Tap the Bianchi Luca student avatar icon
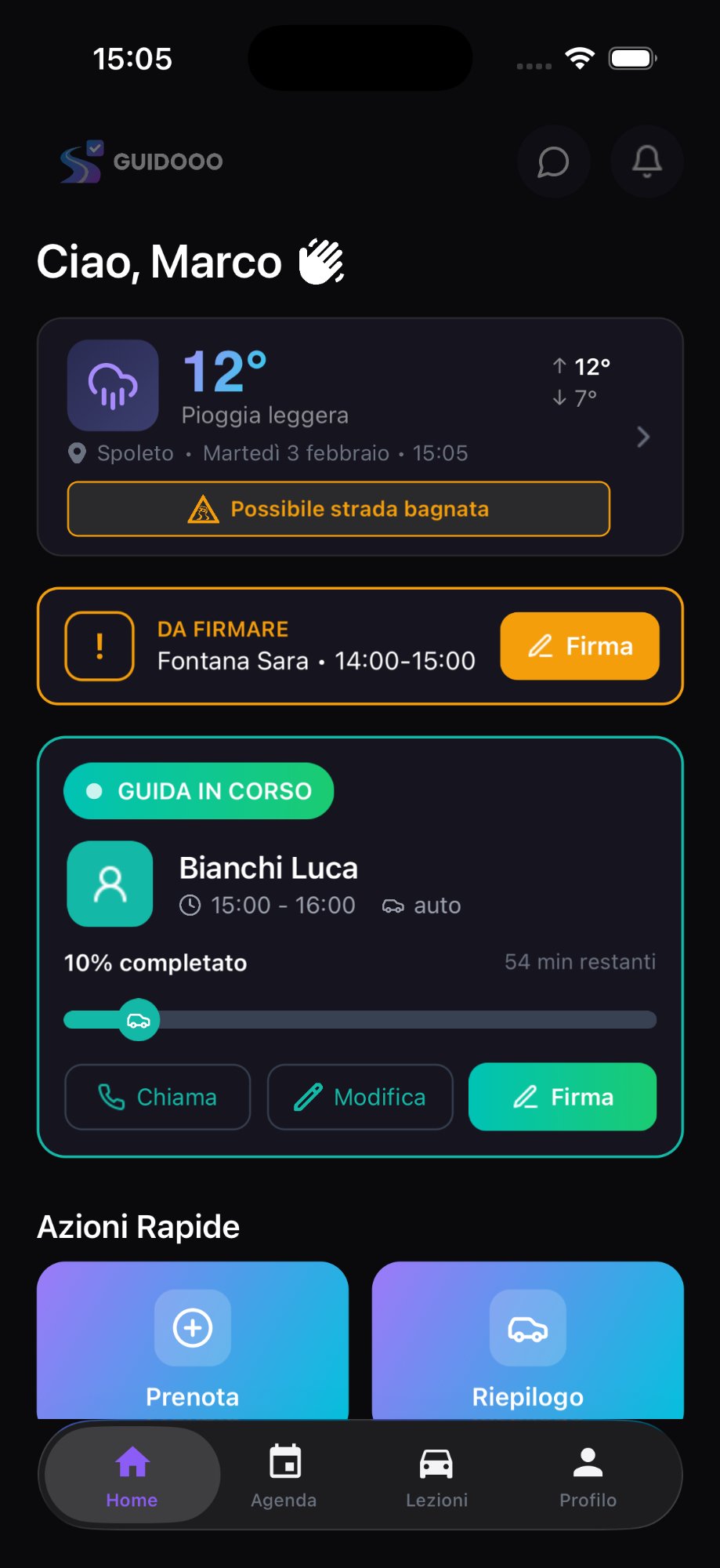Image resolution: width=720 pixels, height=1568 pixels. 109,883
